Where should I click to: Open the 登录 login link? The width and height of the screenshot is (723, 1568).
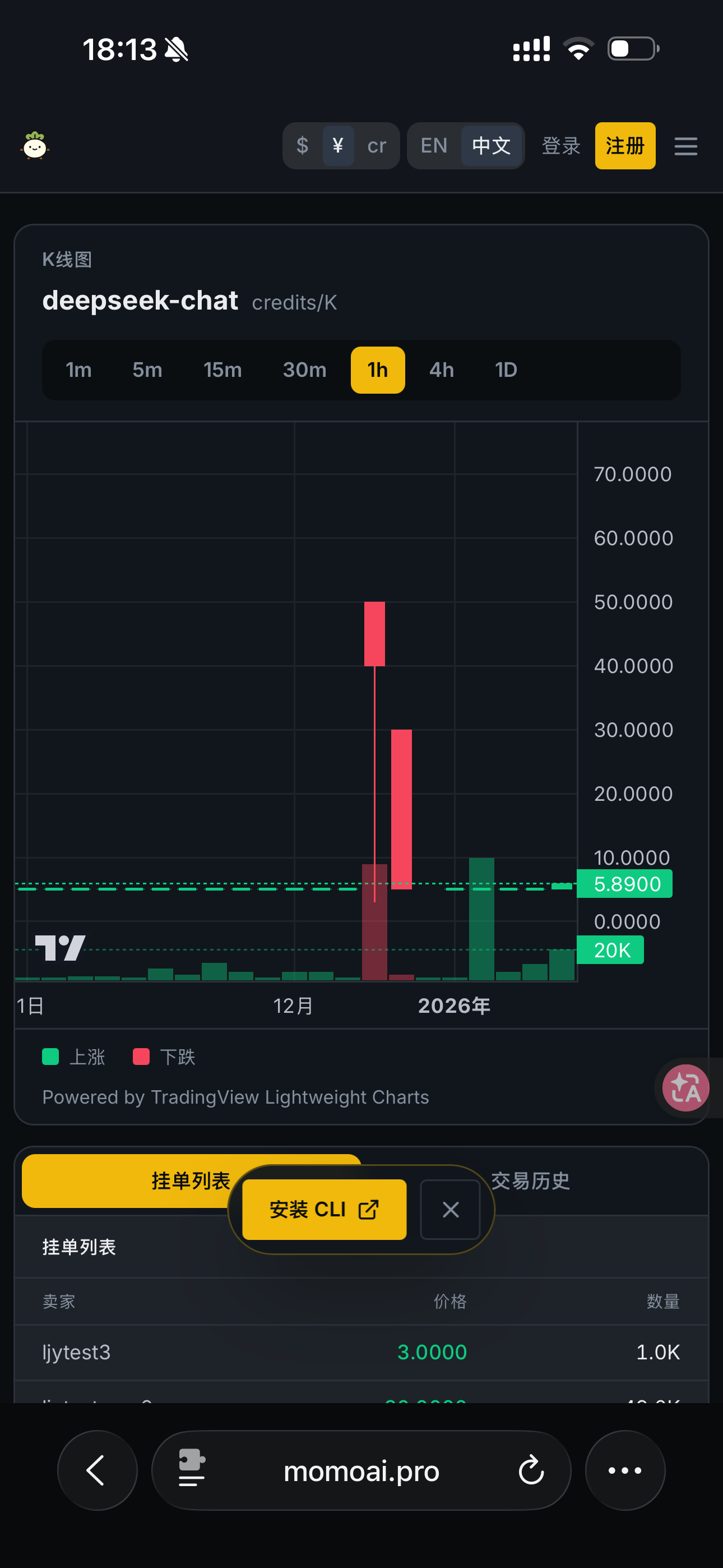point(560,146)
